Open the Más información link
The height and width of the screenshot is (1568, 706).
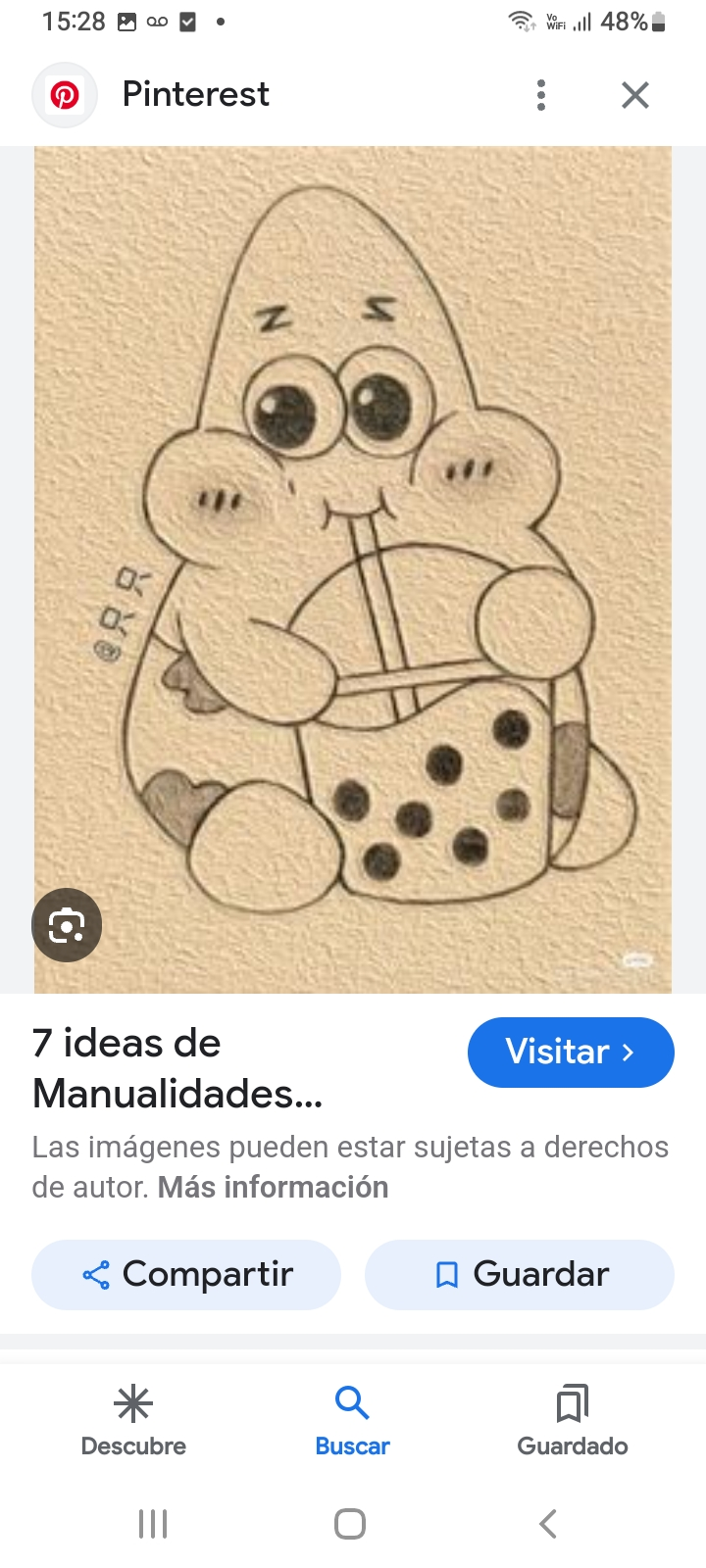pyautogui.click(x=274, y=1187)
